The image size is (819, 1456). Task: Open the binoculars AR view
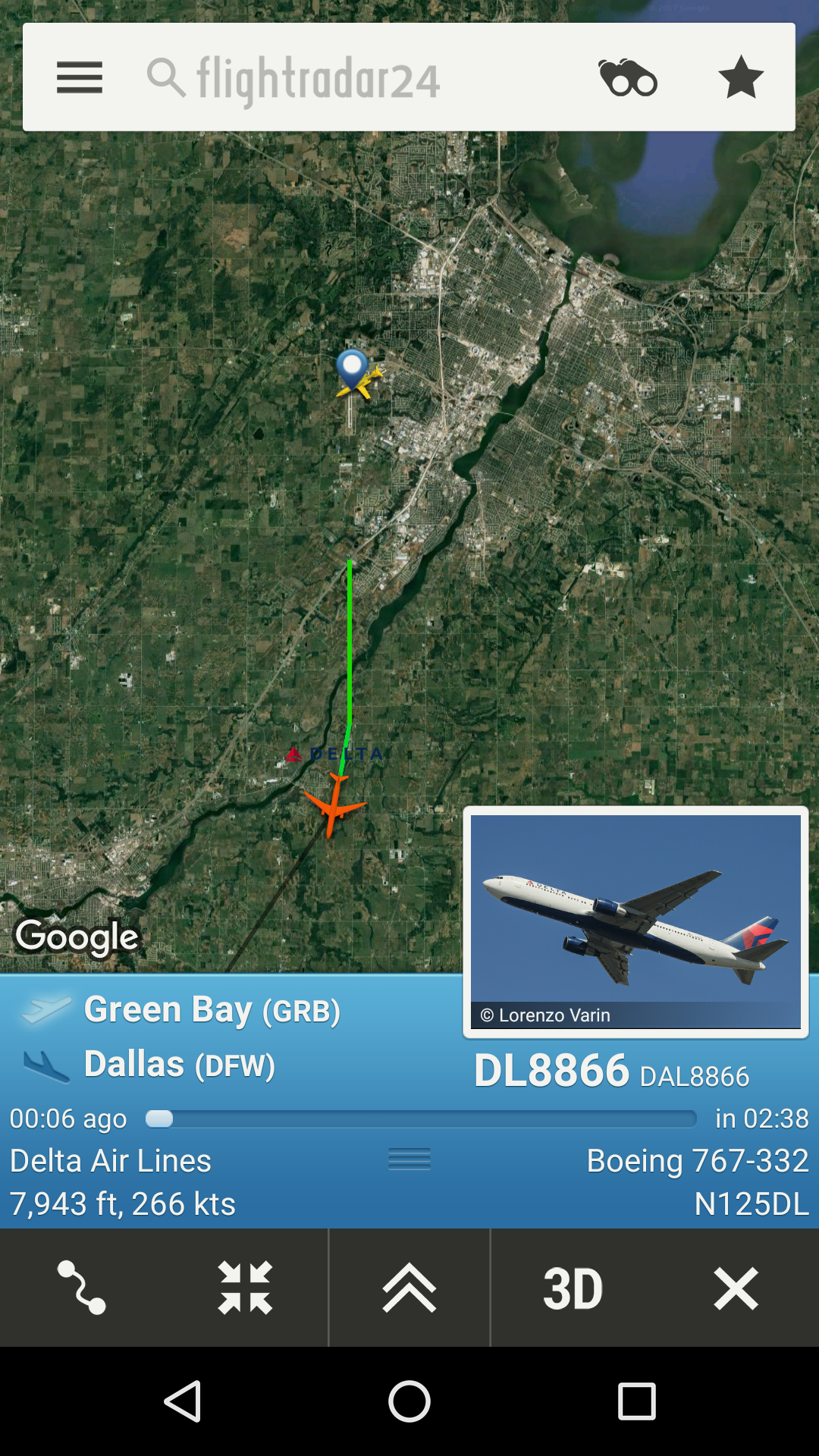tap(628, 77)
